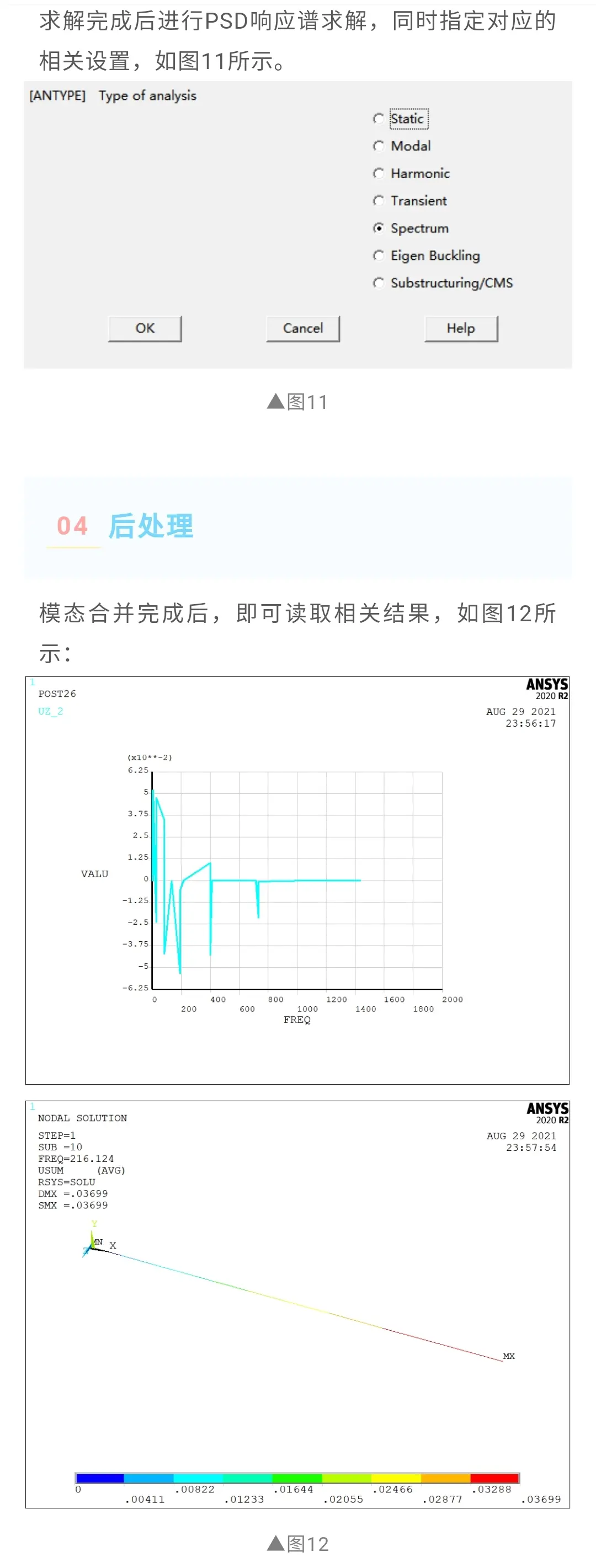Open the nodal solution USUM plot image

[x=297, y=1304]
